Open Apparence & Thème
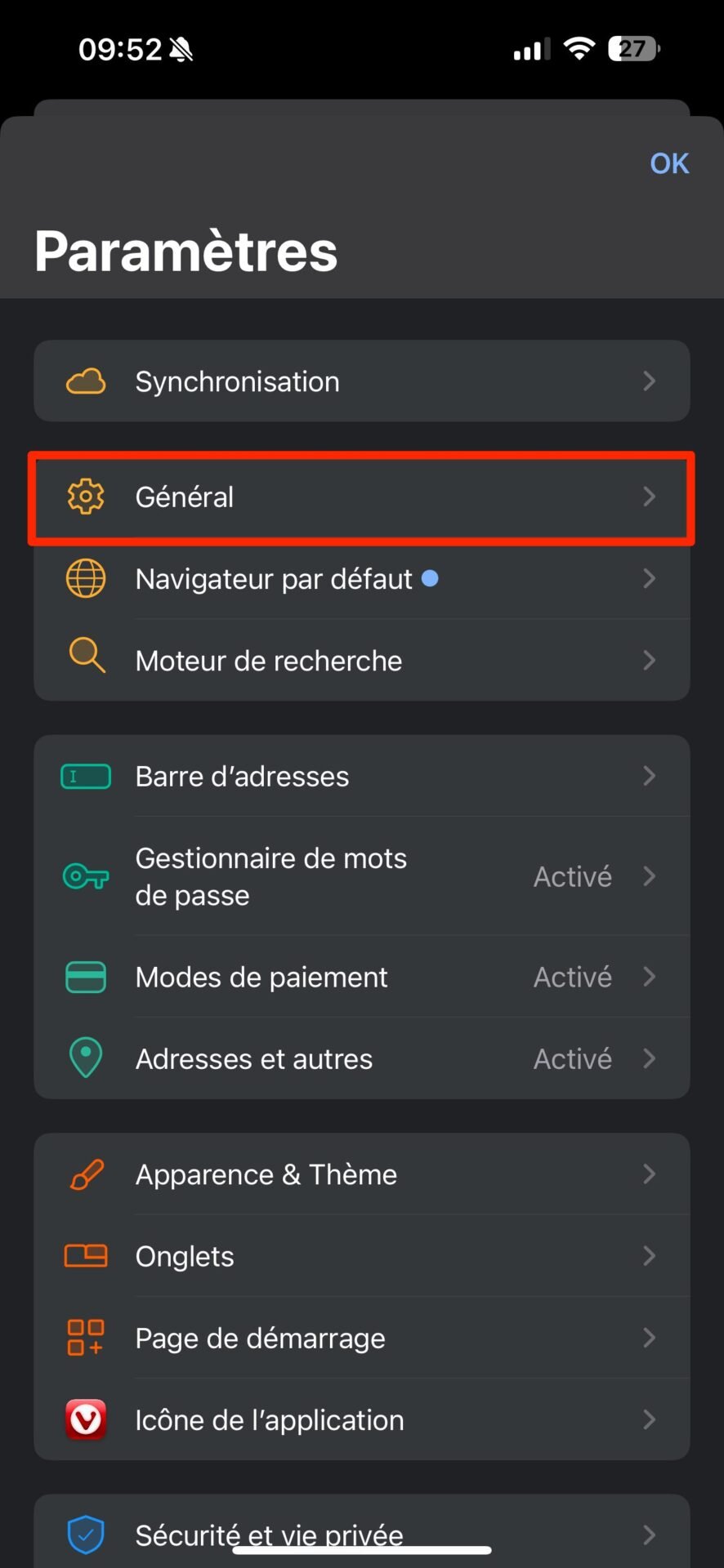The width and height of the screenshot is (724, 1568). (x=362, y=1174)
